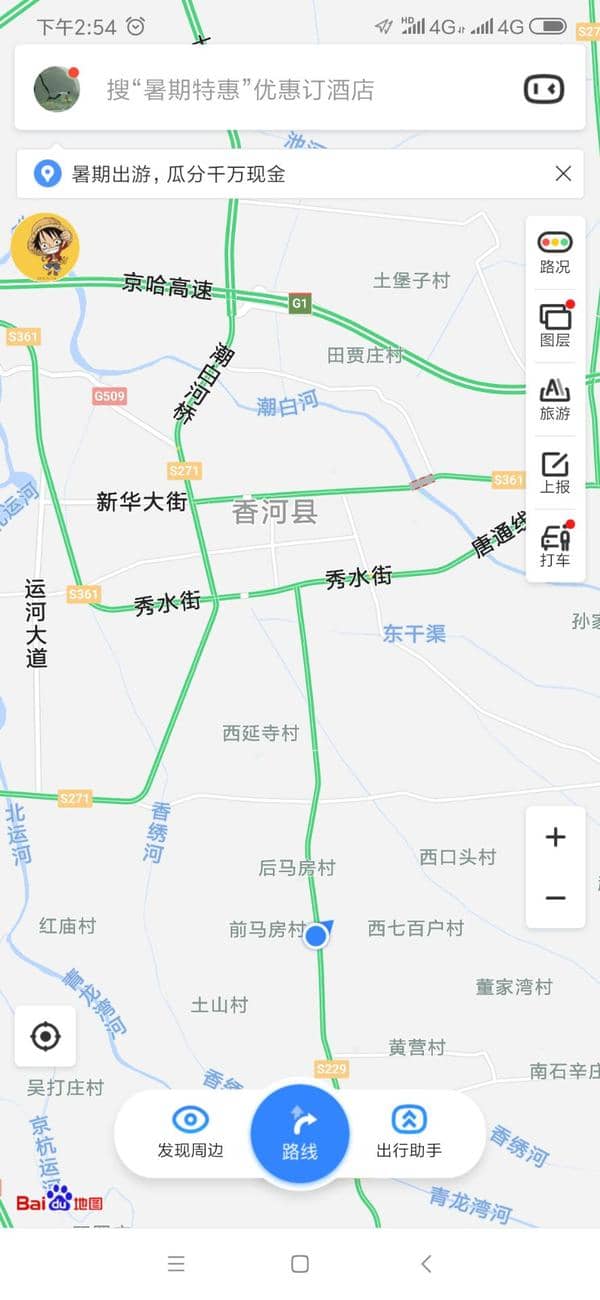600x1300 pixels.
Task: Dismiss the 暑期出游 promotion banner
Action: click(563, 174)
